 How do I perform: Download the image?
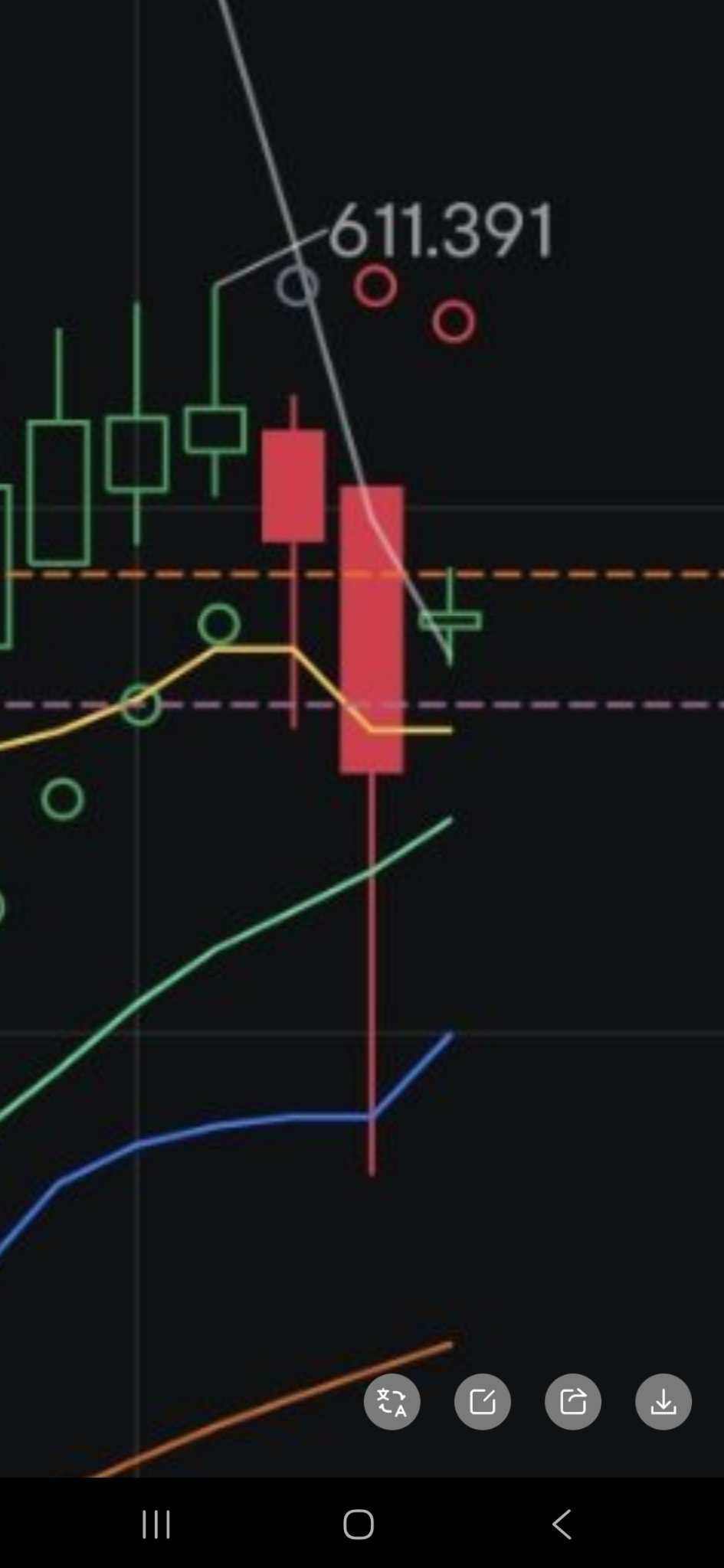pyautogui.click(x=663, y=1402)
